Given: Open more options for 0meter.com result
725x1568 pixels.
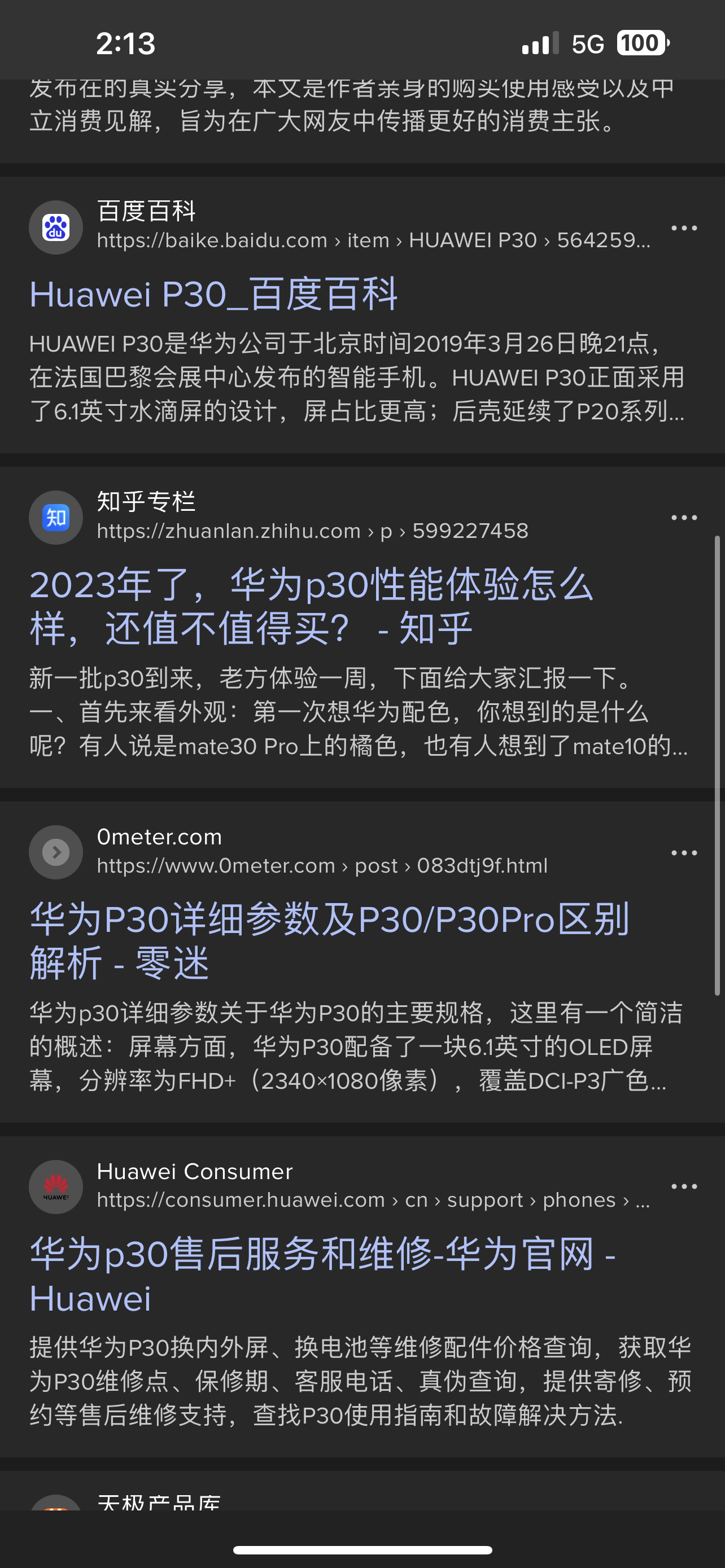Looking at the screenshot, I should [x=684, y=853].
